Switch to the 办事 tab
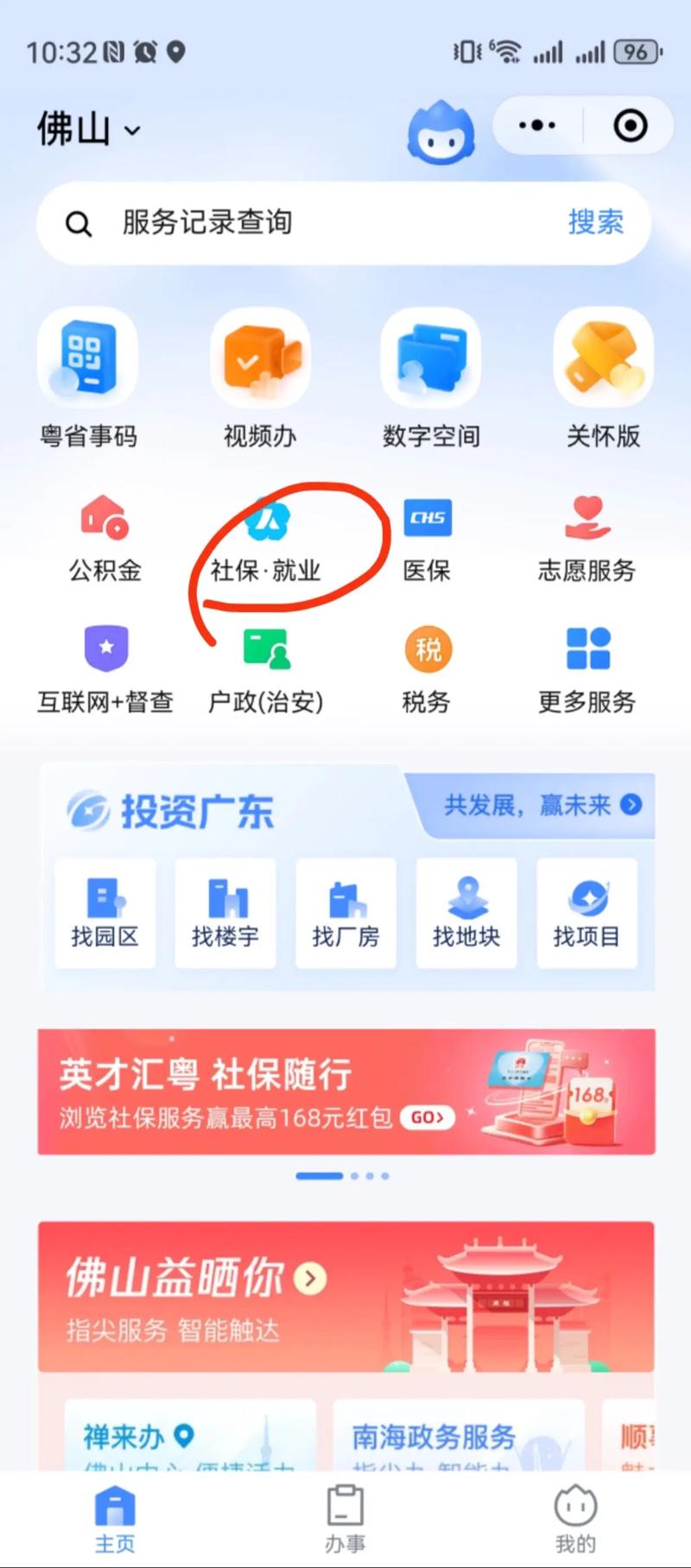691x1568 pixels. 345,1518
